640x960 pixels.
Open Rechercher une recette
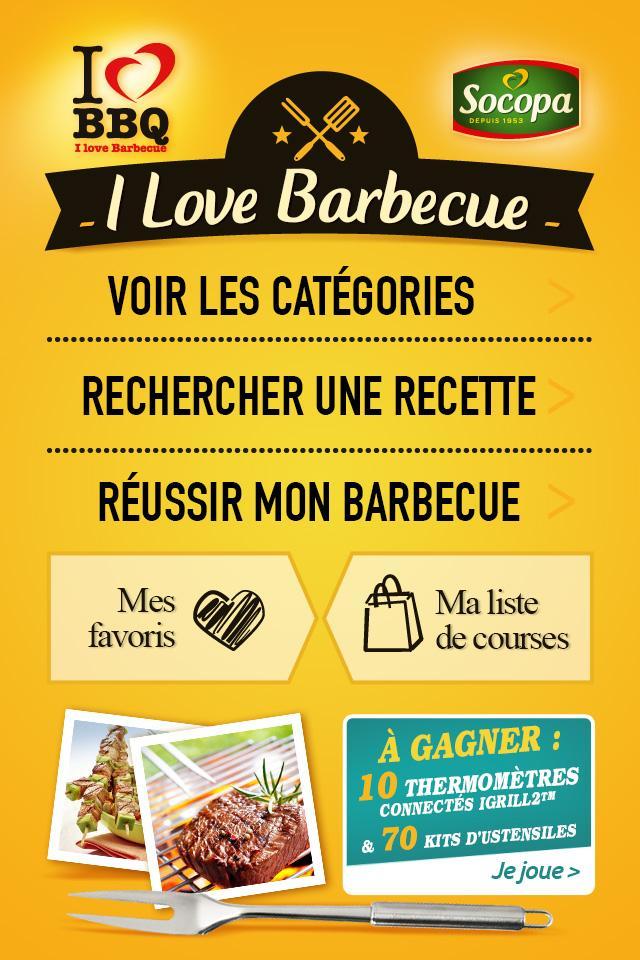pos(318,397)
